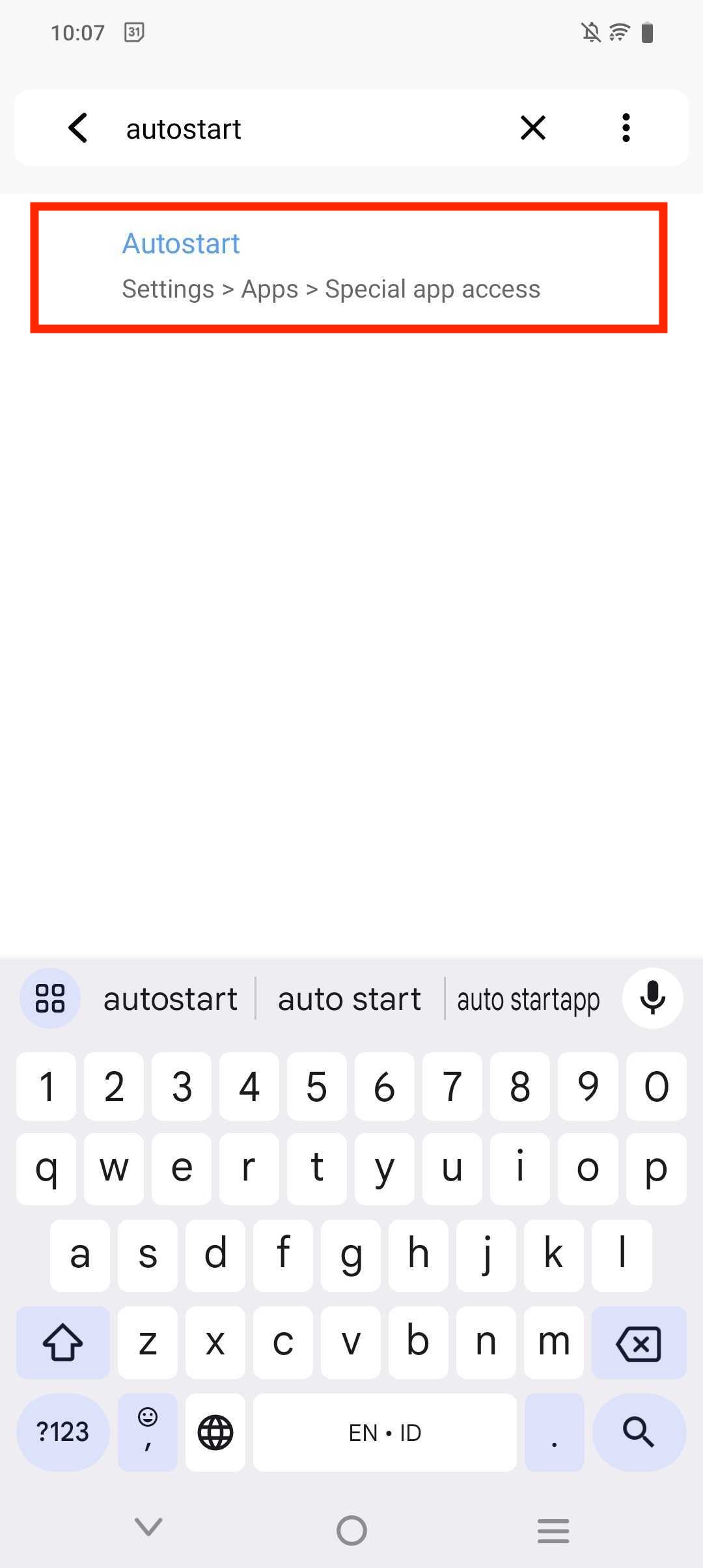703x1568 pixels.
Task: Enable shift on the keyboard
Action: coord(62,1343)
